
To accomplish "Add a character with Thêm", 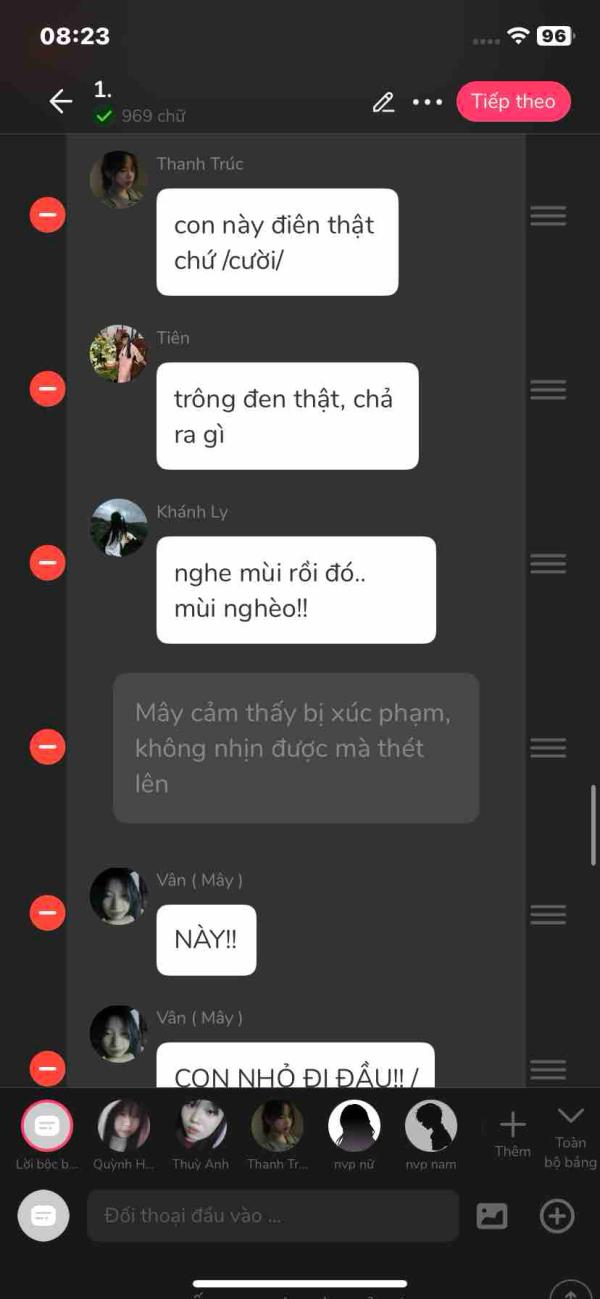I will tap(512, 1134).
